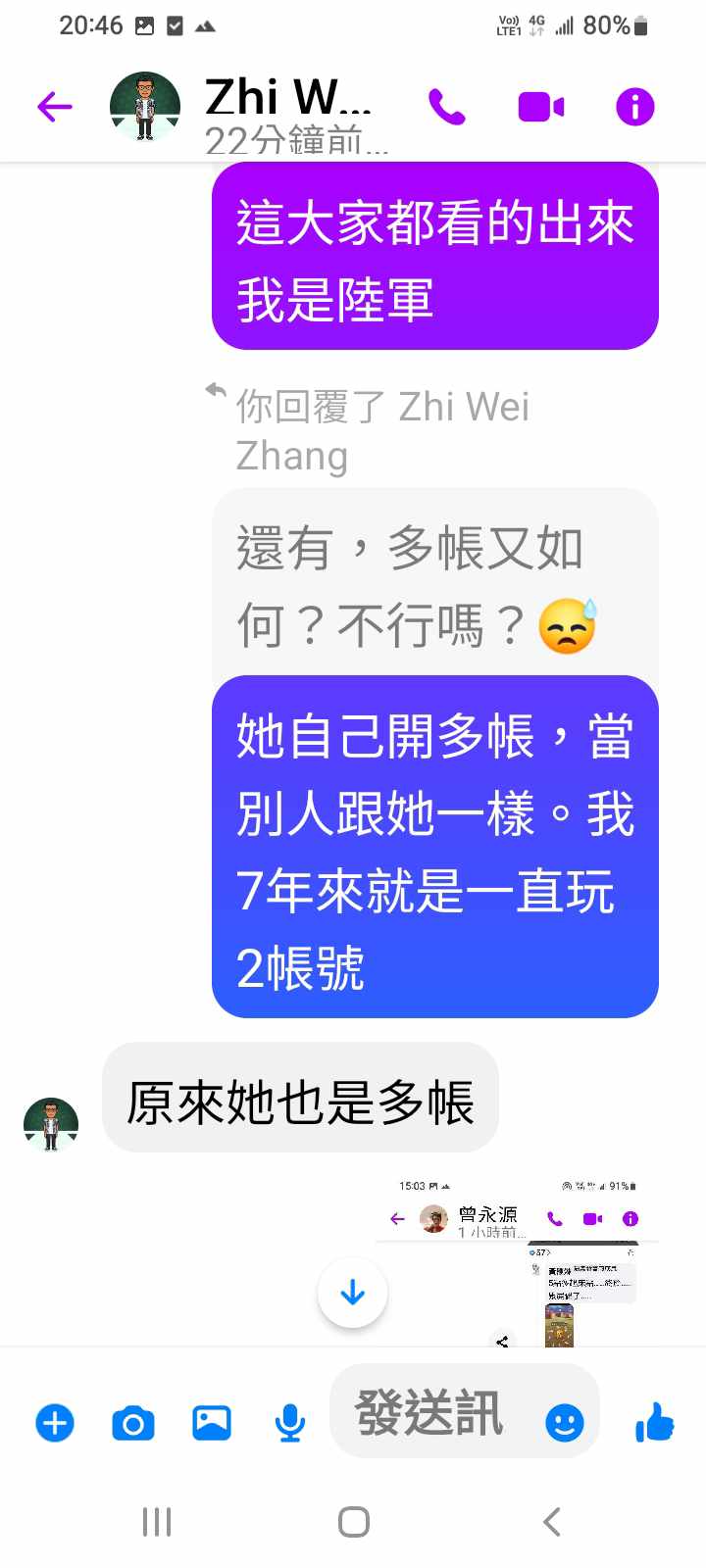The image size is (706, 1568).
Task: Send a thumbs-up like
Action: [654, 1422]
